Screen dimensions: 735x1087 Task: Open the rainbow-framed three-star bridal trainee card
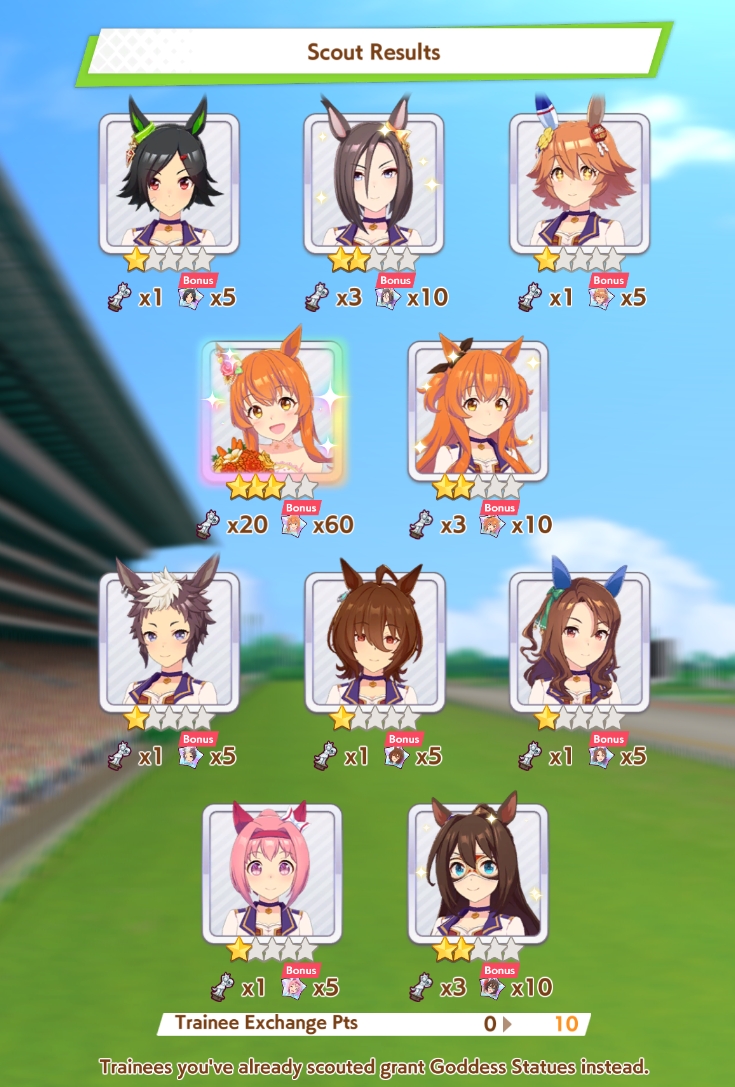pyautogui.click(x=272, y=411)
